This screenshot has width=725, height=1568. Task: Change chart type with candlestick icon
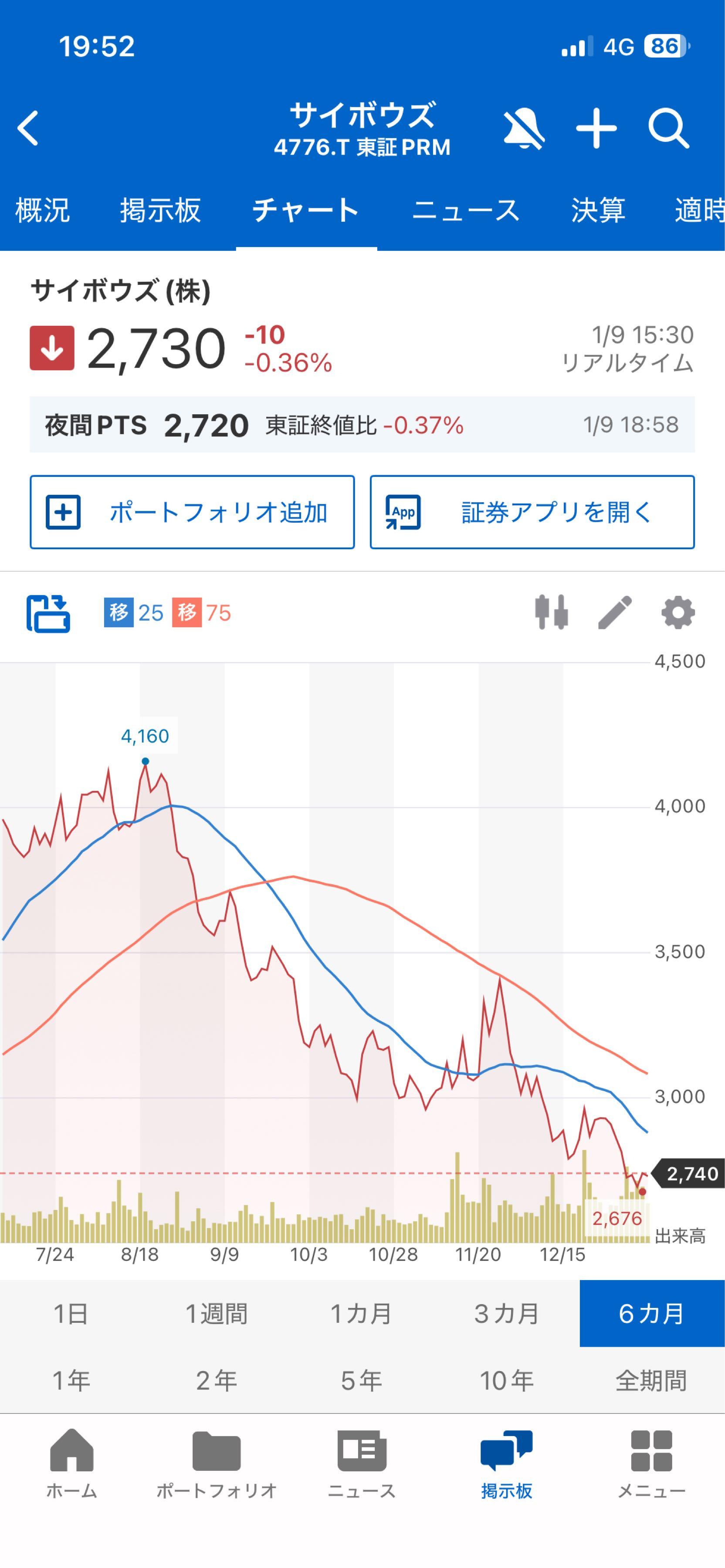coord(552,612)
